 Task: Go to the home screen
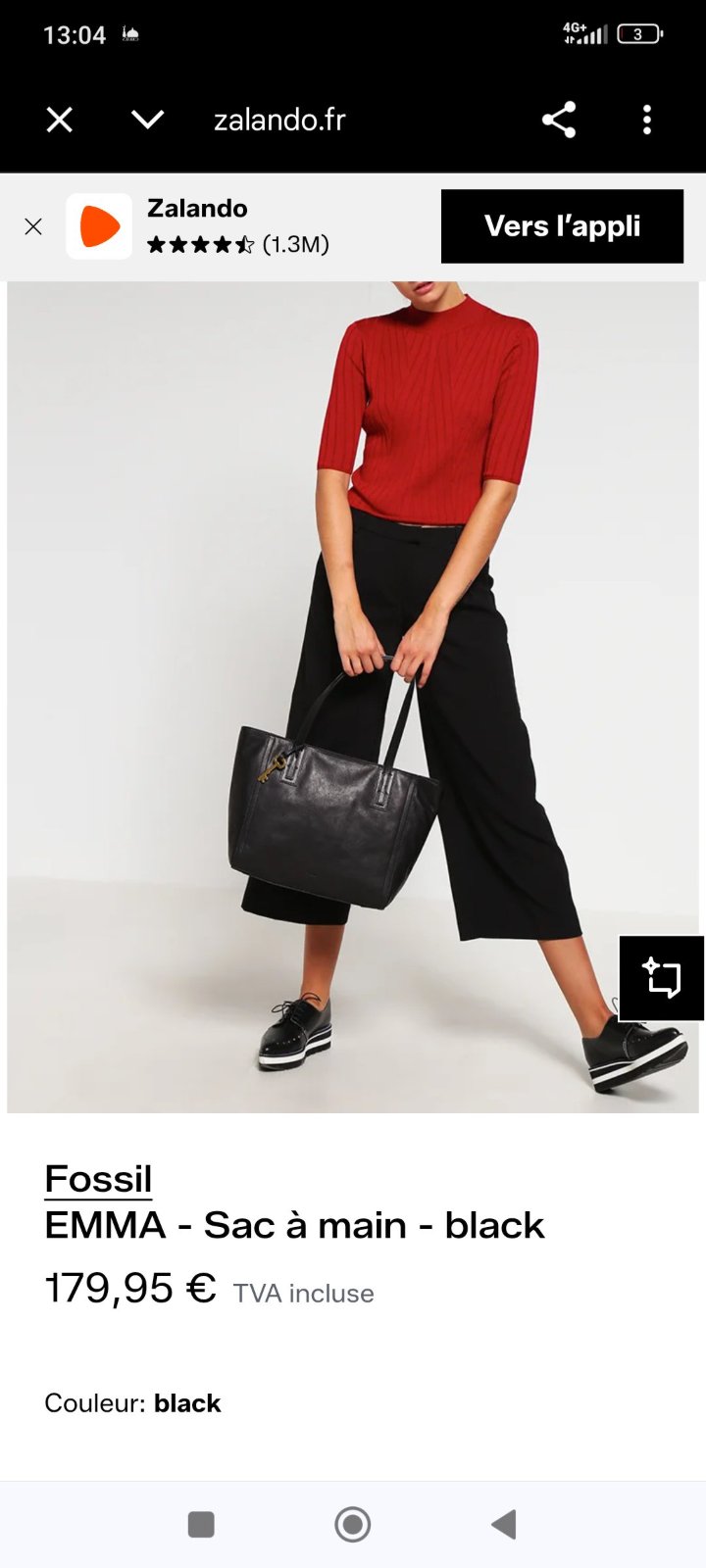(353, 1524)
